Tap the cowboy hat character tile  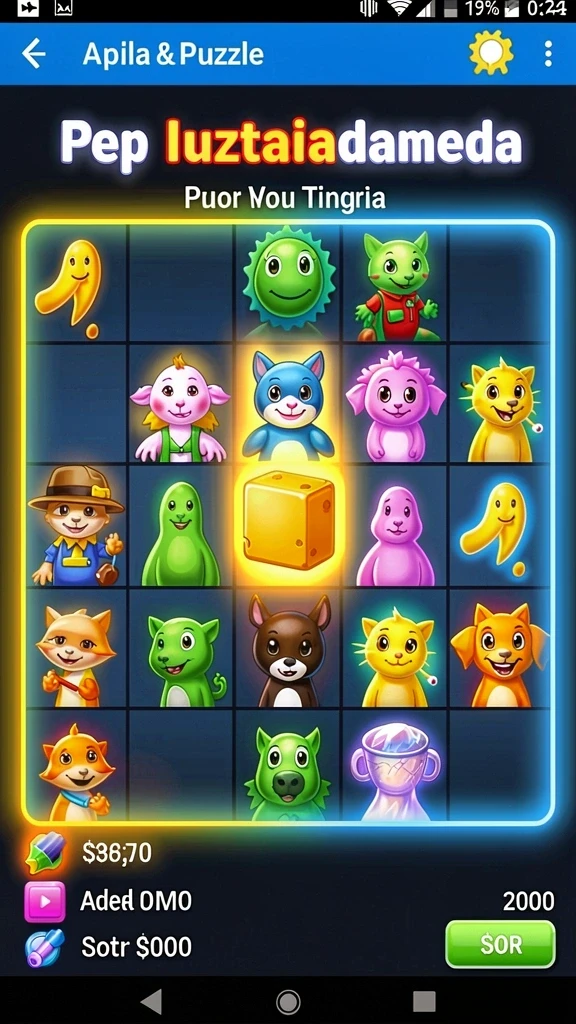tap(76, 526)
